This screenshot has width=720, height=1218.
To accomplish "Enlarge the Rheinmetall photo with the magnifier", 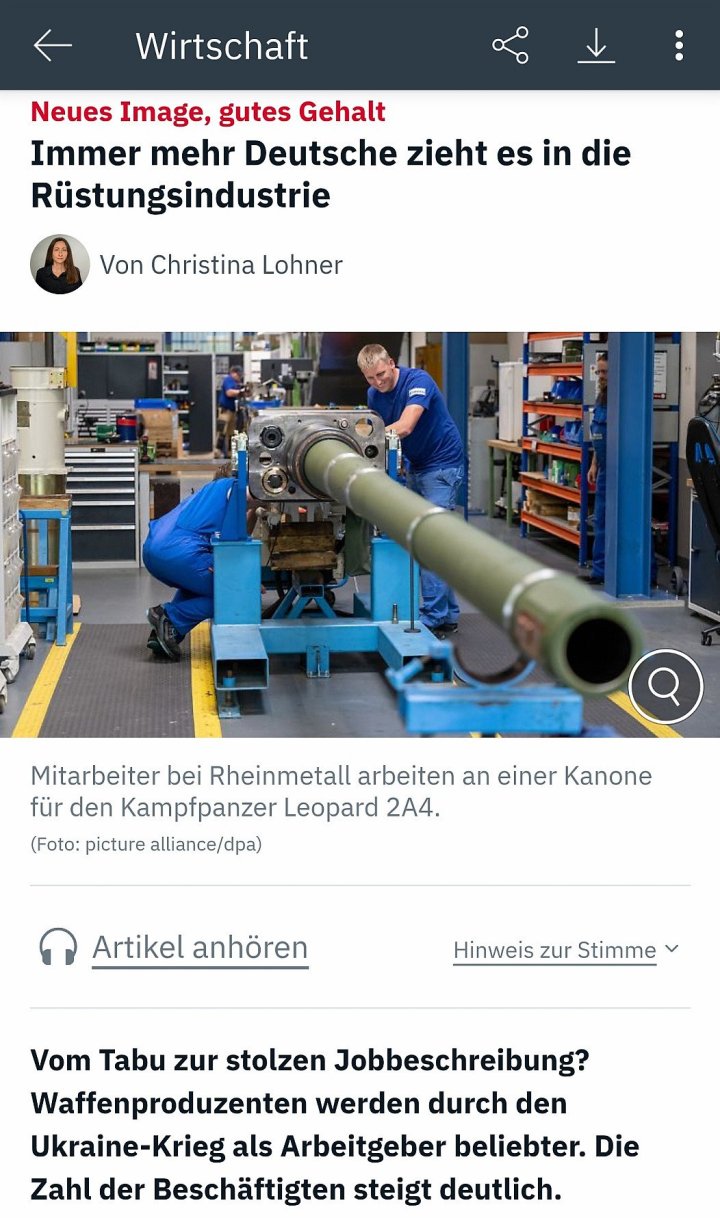I will click(665, 686).
